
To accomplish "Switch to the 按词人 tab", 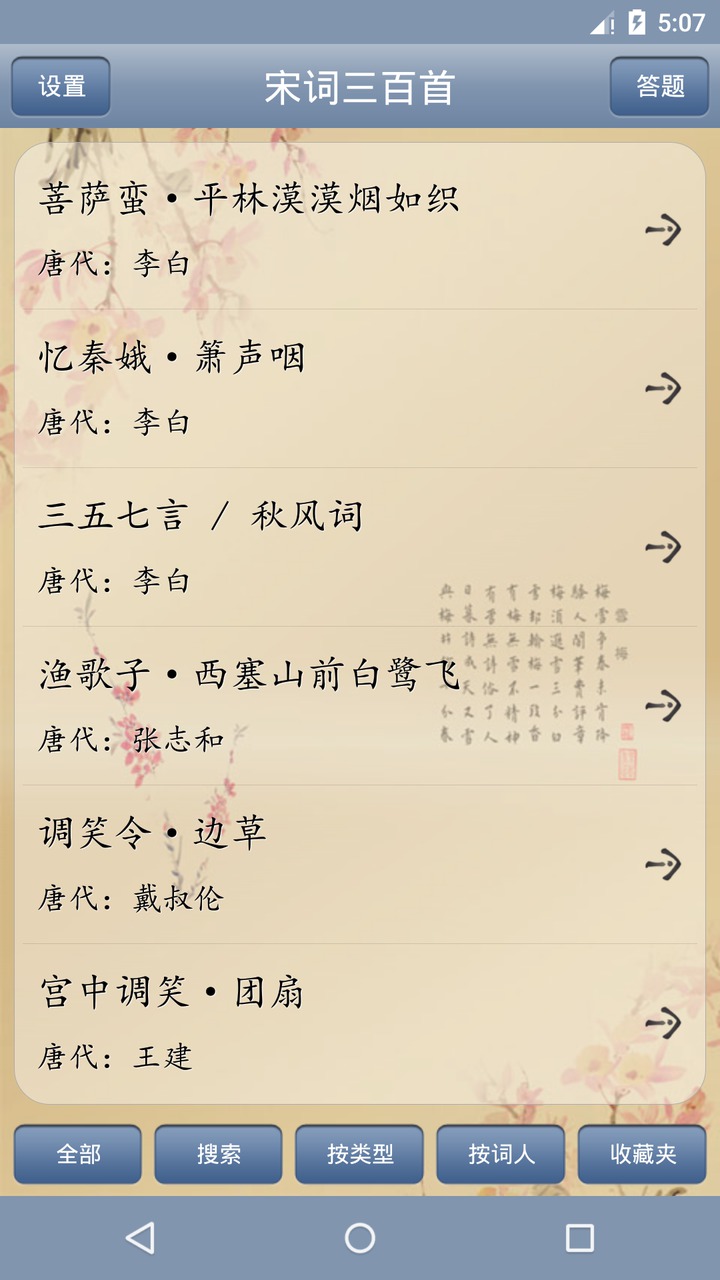I will (x=502, y=1154).
